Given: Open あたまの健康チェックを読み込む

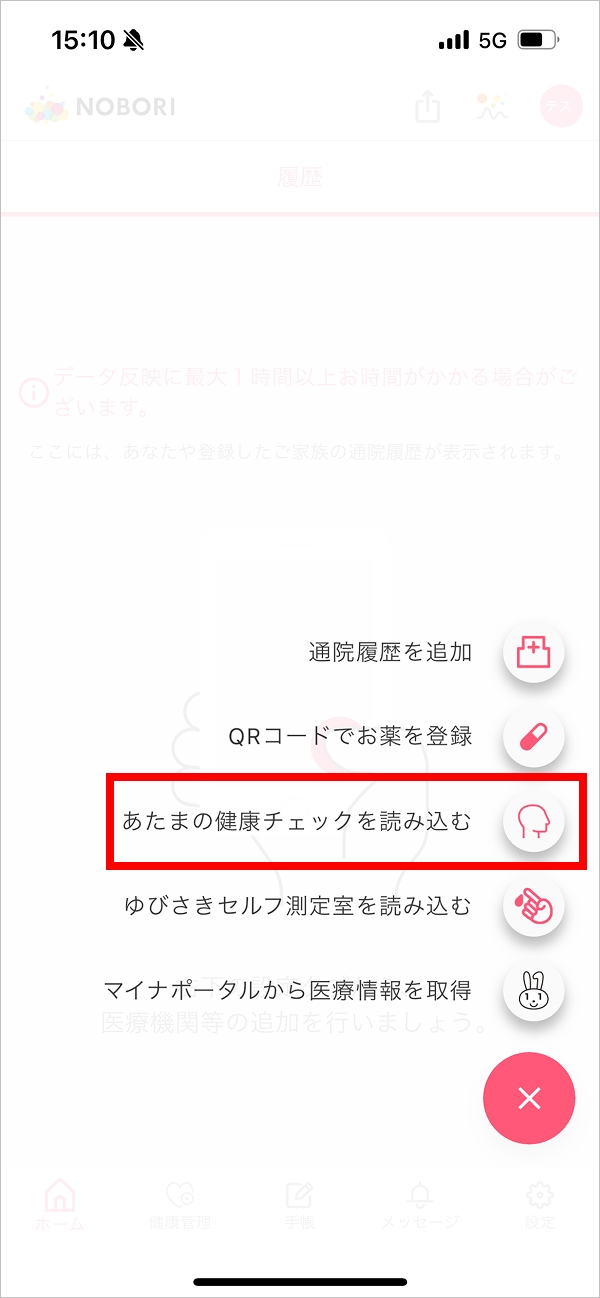Looking at the screenshot, I should (533, 822).
